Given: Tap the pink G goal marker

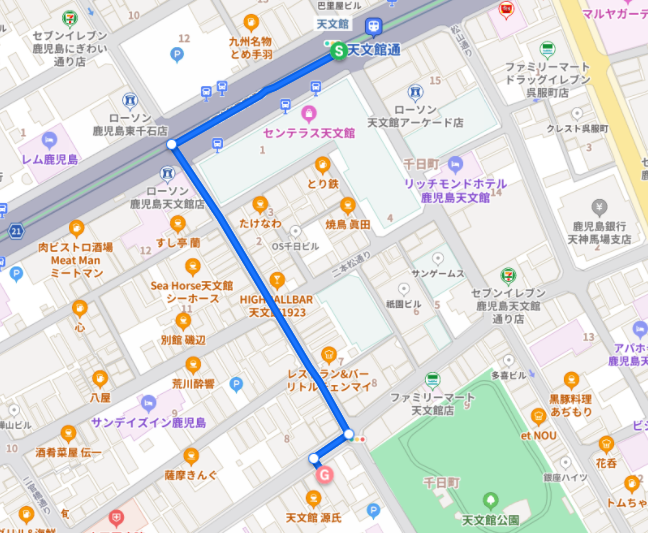Looking at the screenshot, I should 324,474.
